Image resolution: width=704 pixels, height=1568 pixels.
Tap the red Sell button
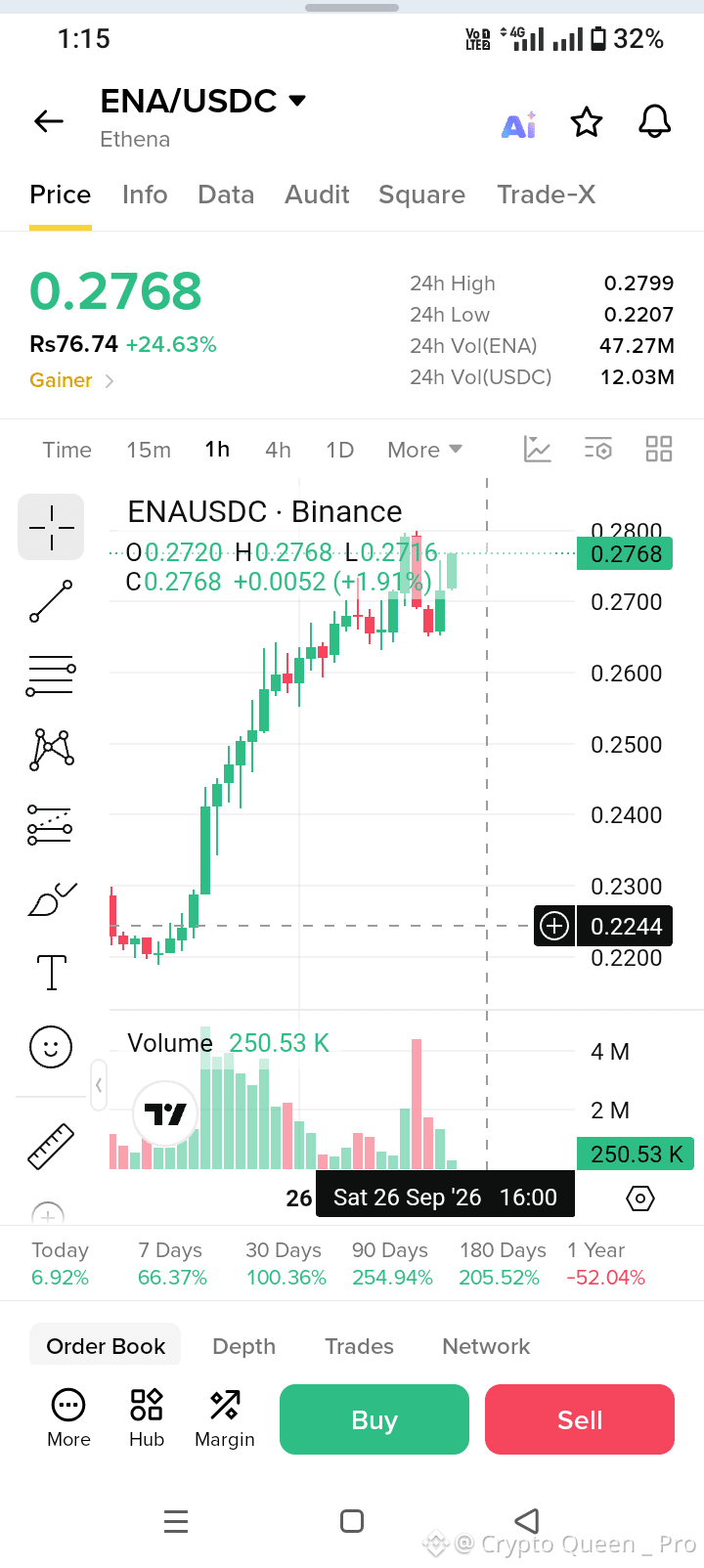pyautogui.click(x=580, y=1419)
